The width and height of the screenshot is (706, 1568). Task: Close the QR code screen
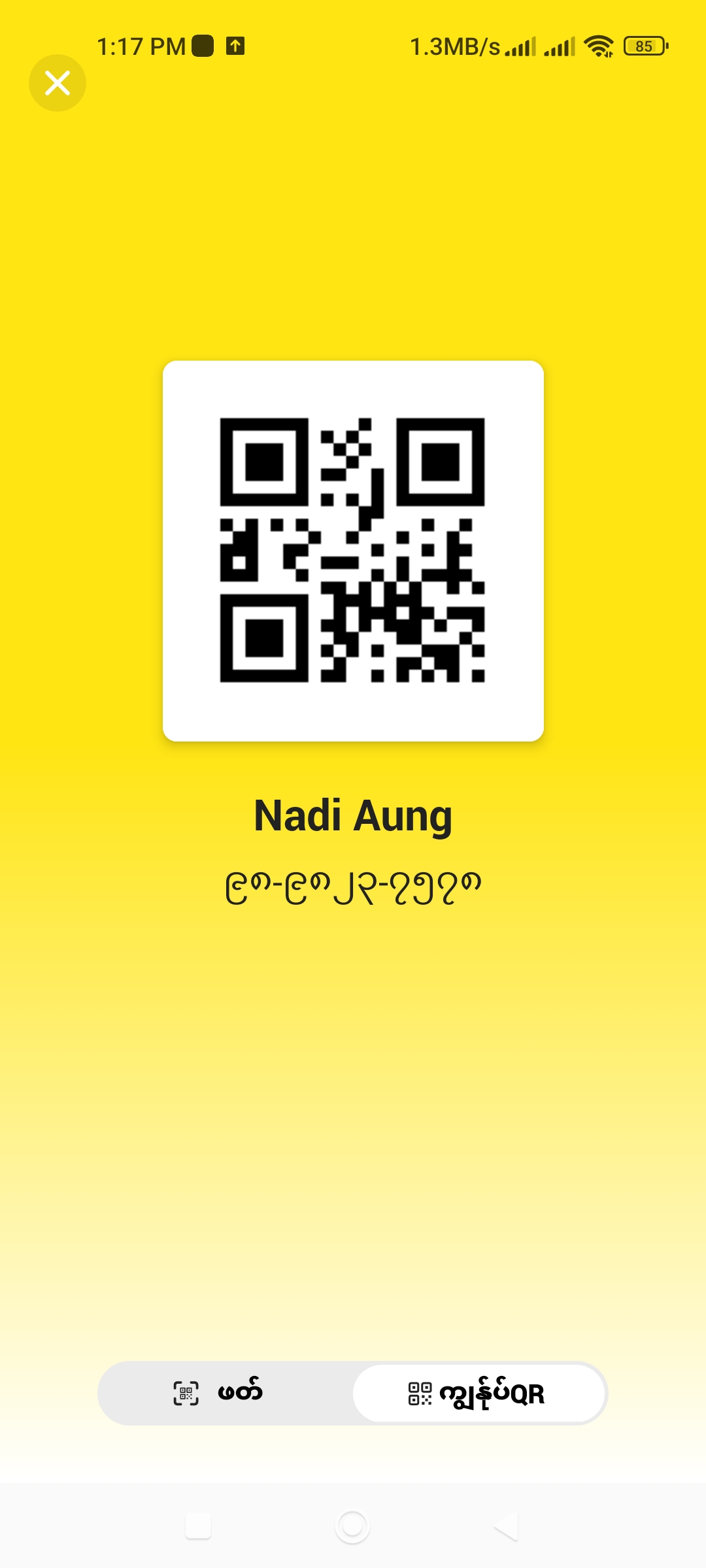(58, 83)
